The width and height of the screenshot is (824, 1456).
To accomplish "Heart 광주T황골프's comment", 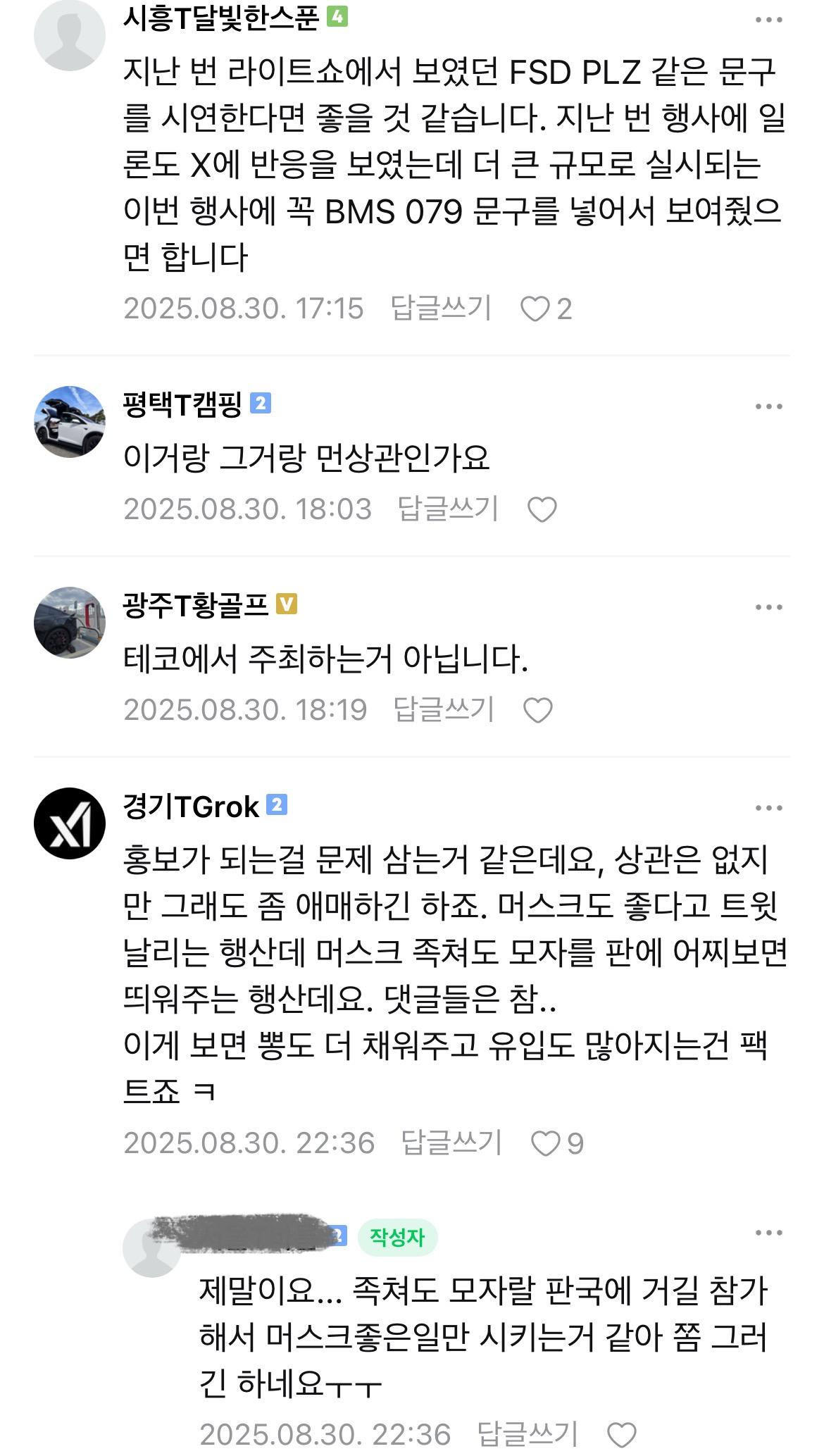I will (537, 710).
